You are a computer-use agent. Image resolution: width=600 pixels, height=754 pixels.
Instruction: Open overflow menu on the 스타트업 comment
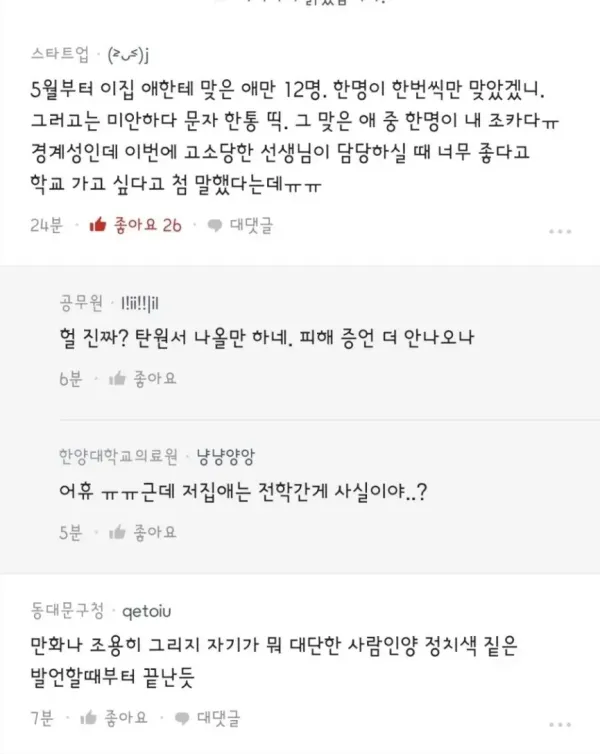[560, 229]
